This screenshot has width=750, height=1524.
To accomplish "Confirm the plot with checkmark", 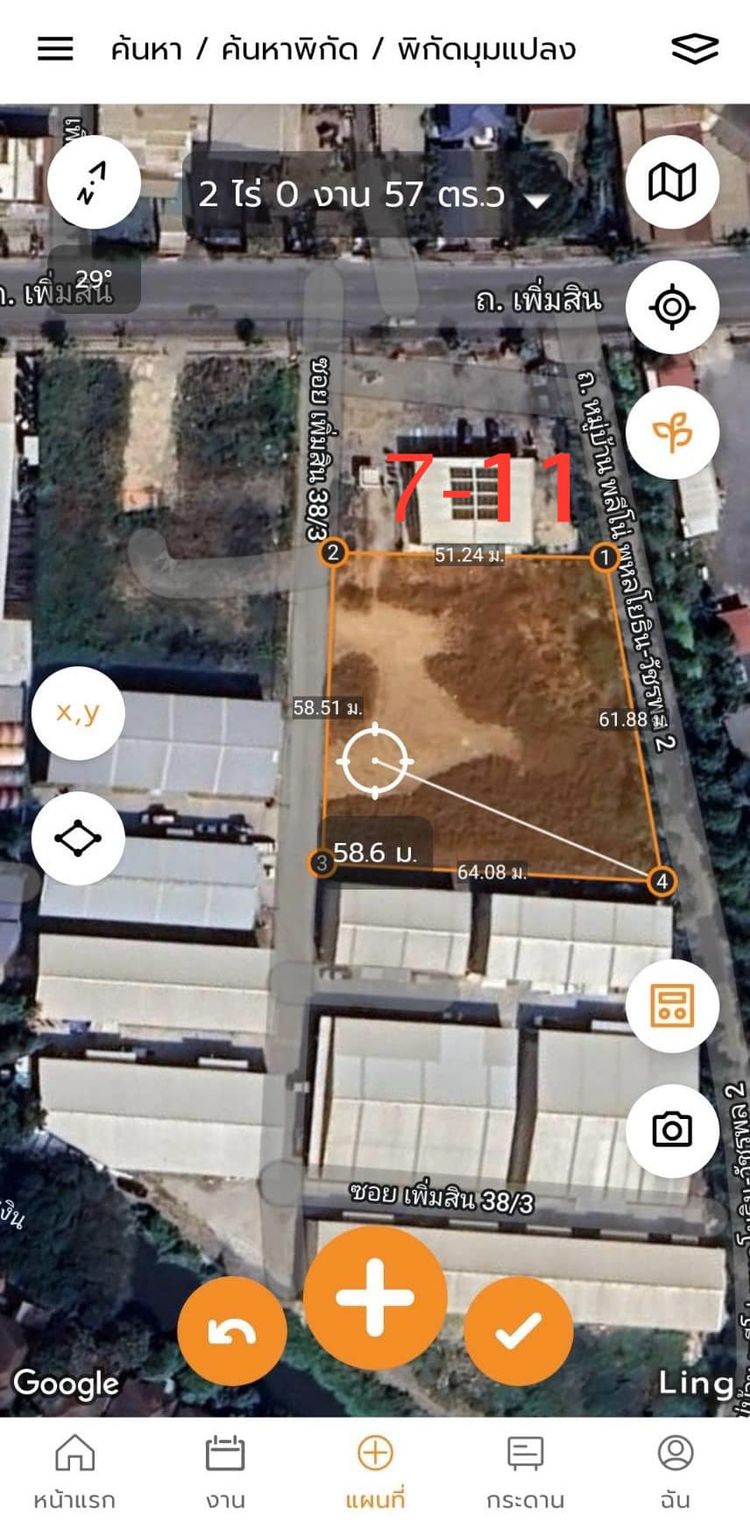I will (519, 1331).
